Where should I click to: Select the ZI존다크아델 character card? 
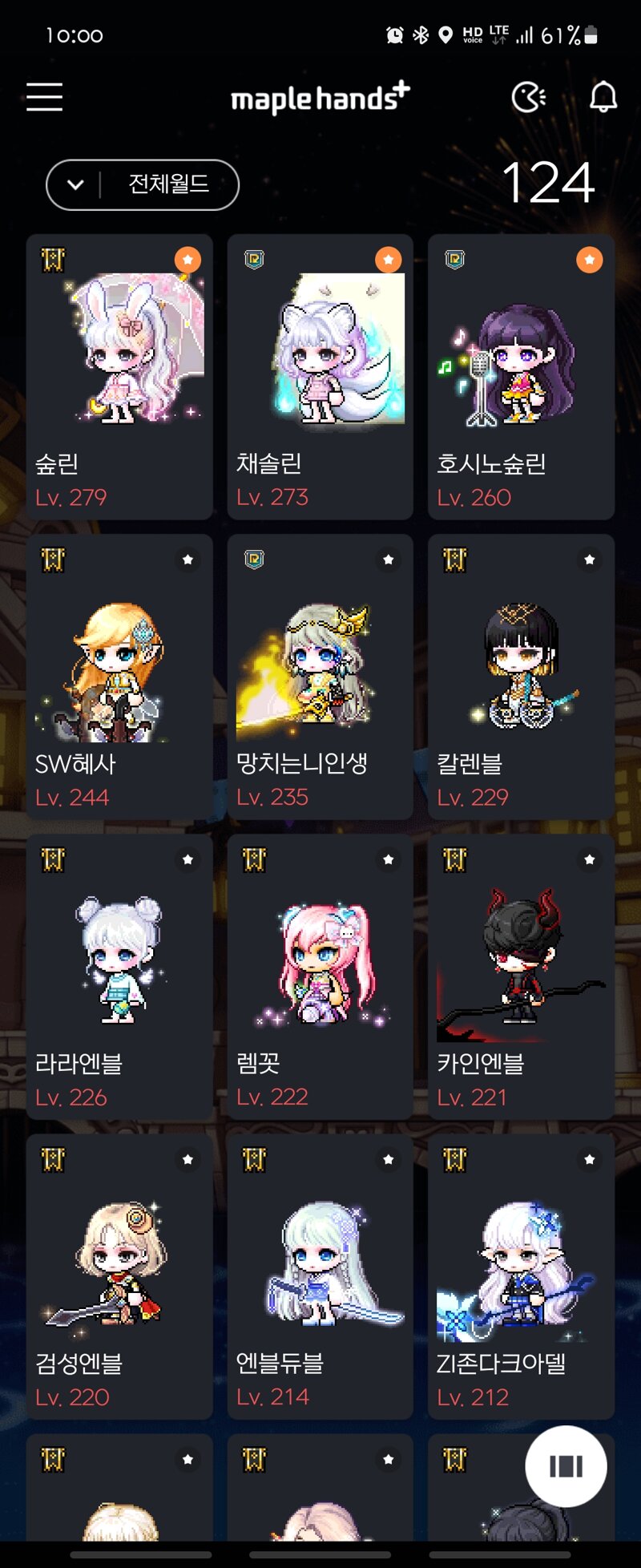click(x=521, y=1276)
